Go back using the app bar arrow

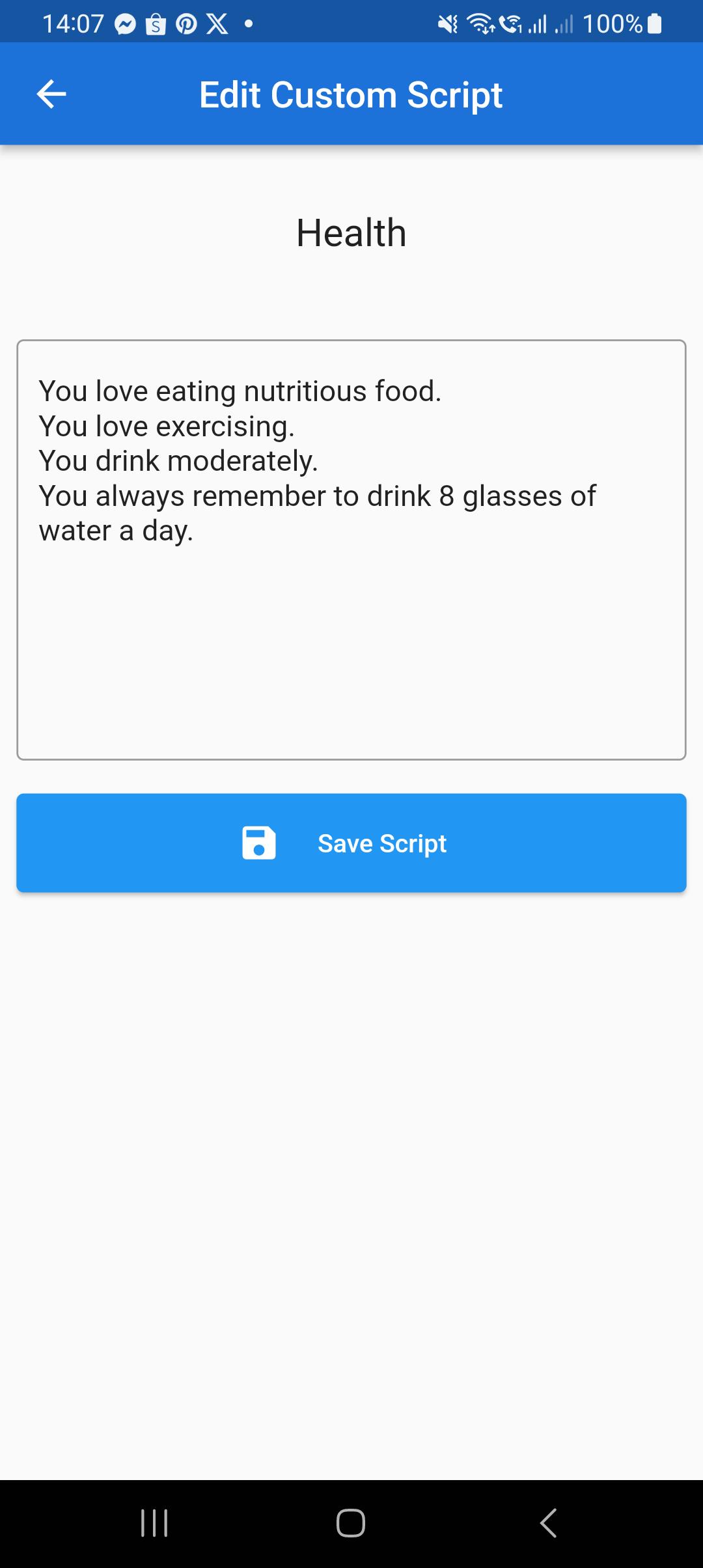tap(51, 94)
